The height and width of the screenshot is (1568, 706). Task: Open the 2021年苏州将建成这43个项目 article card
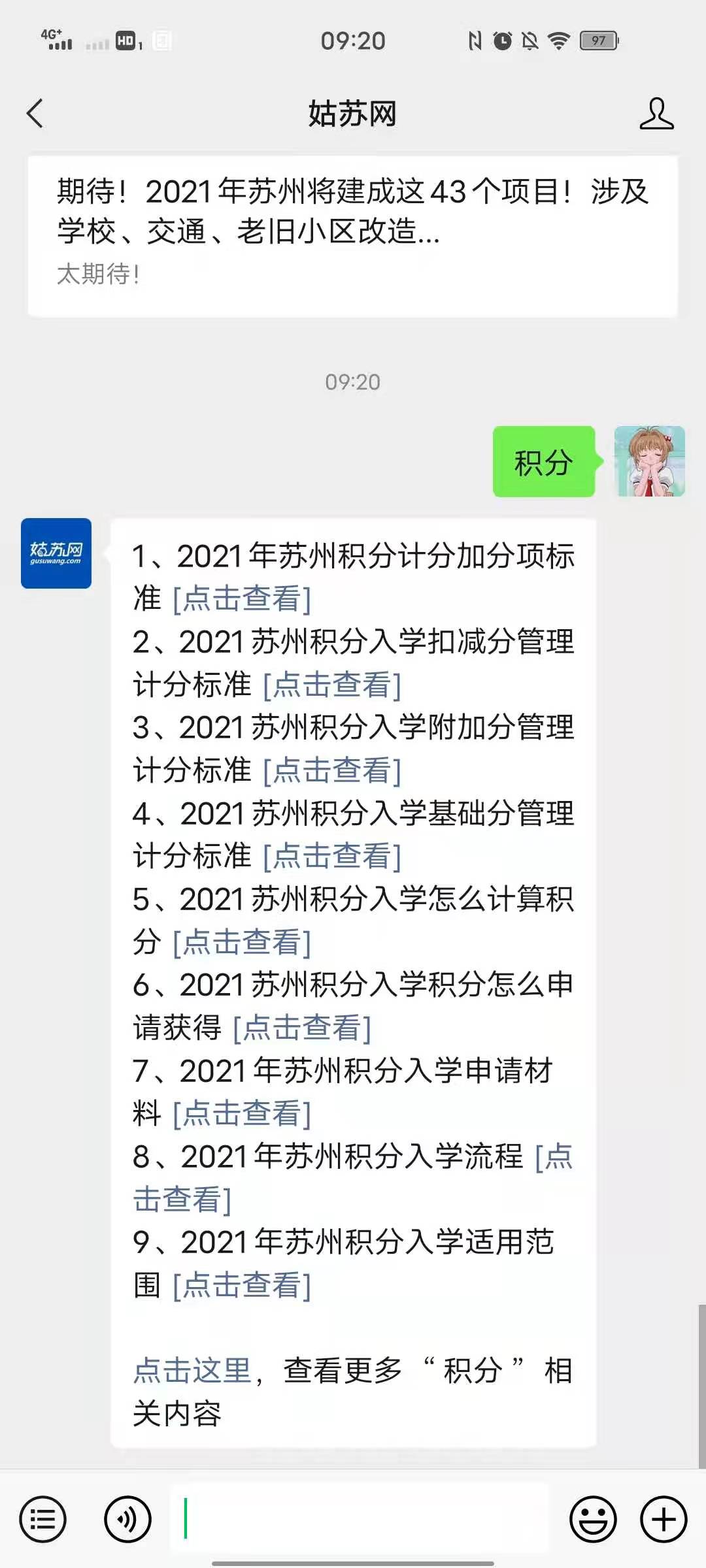(x=352, y=235)
